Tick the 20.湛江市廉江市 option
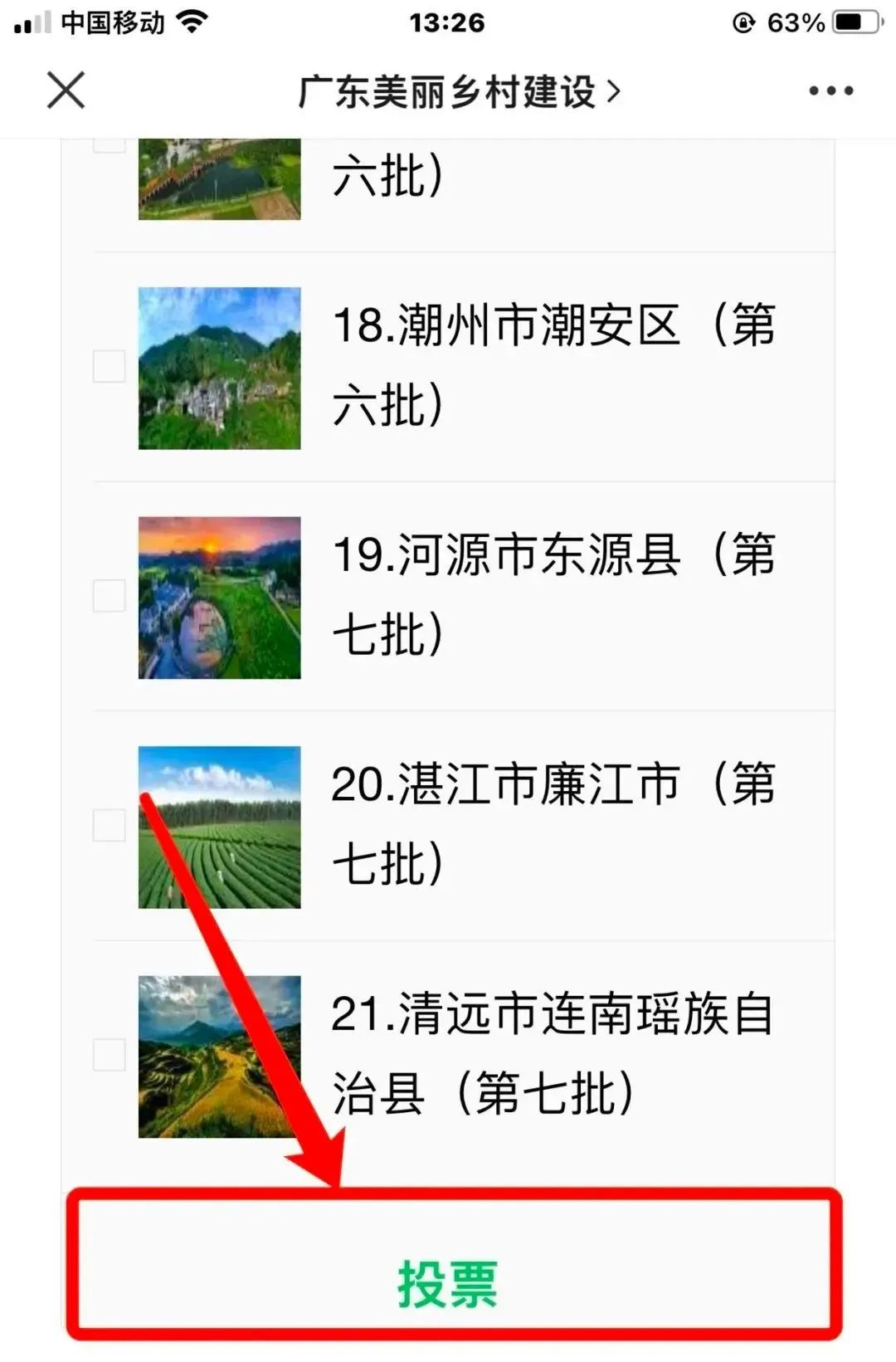This screenshot has width=896, height=1362. click(x=109, y=826)
